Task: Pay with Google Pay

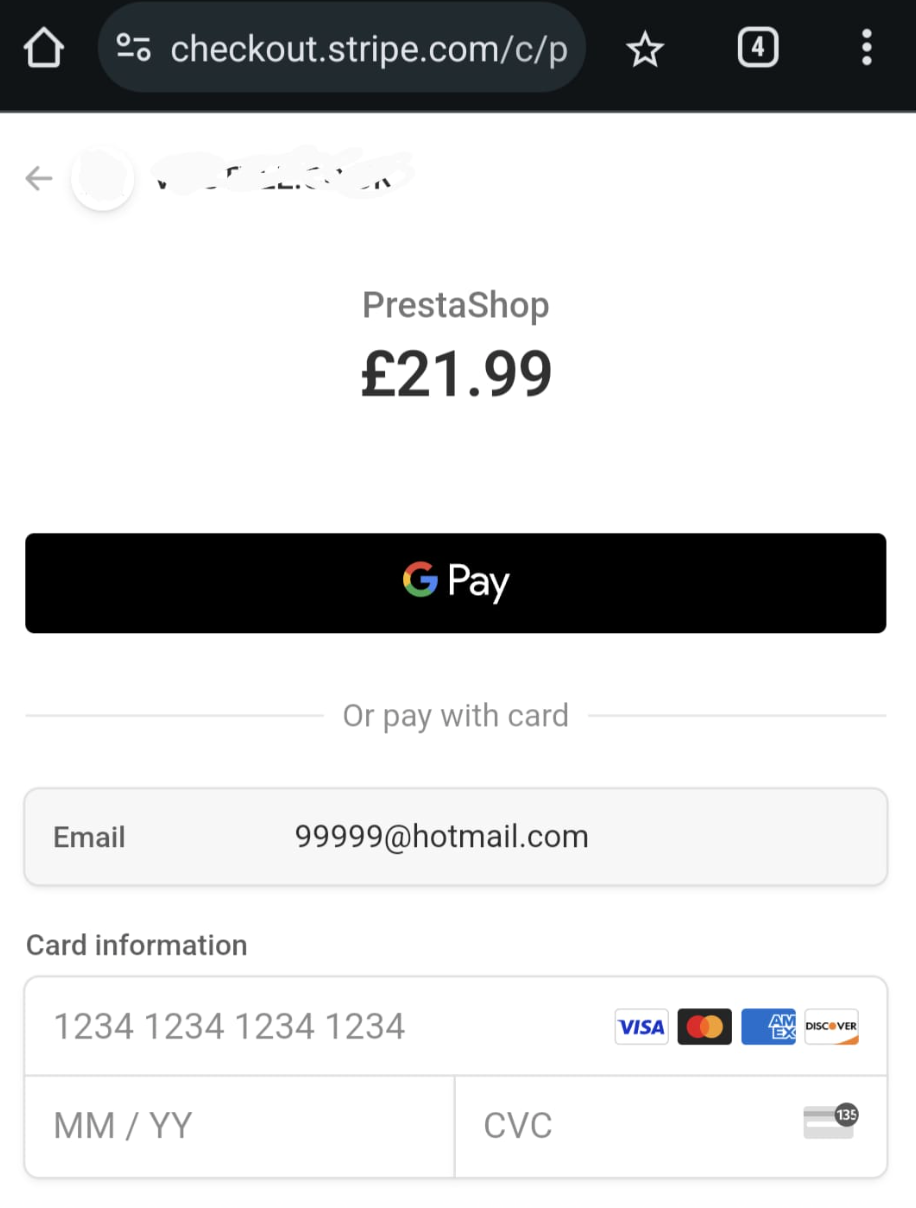Action: coord(455,583)
